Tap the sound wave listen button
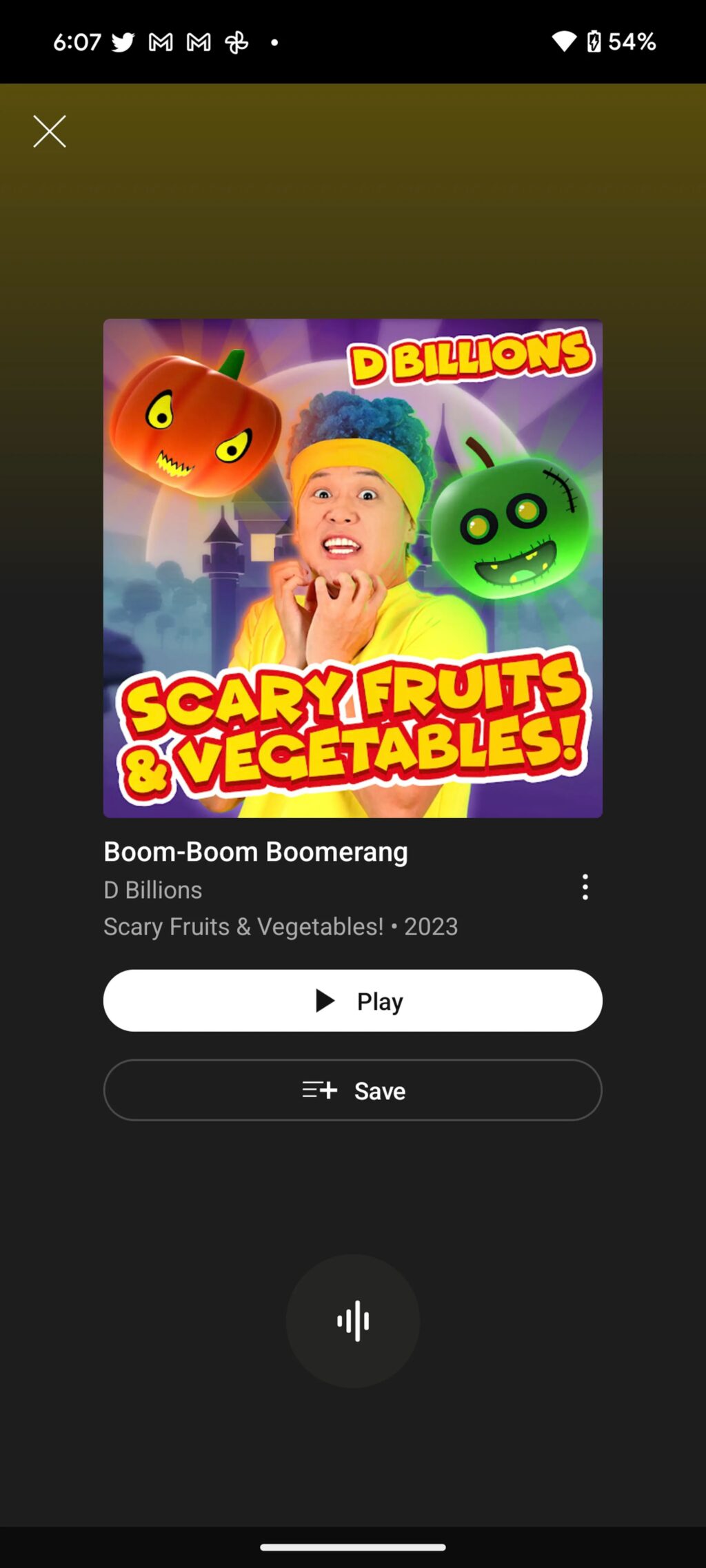Screen dimensions: 706x1568 click(352, 1321)
